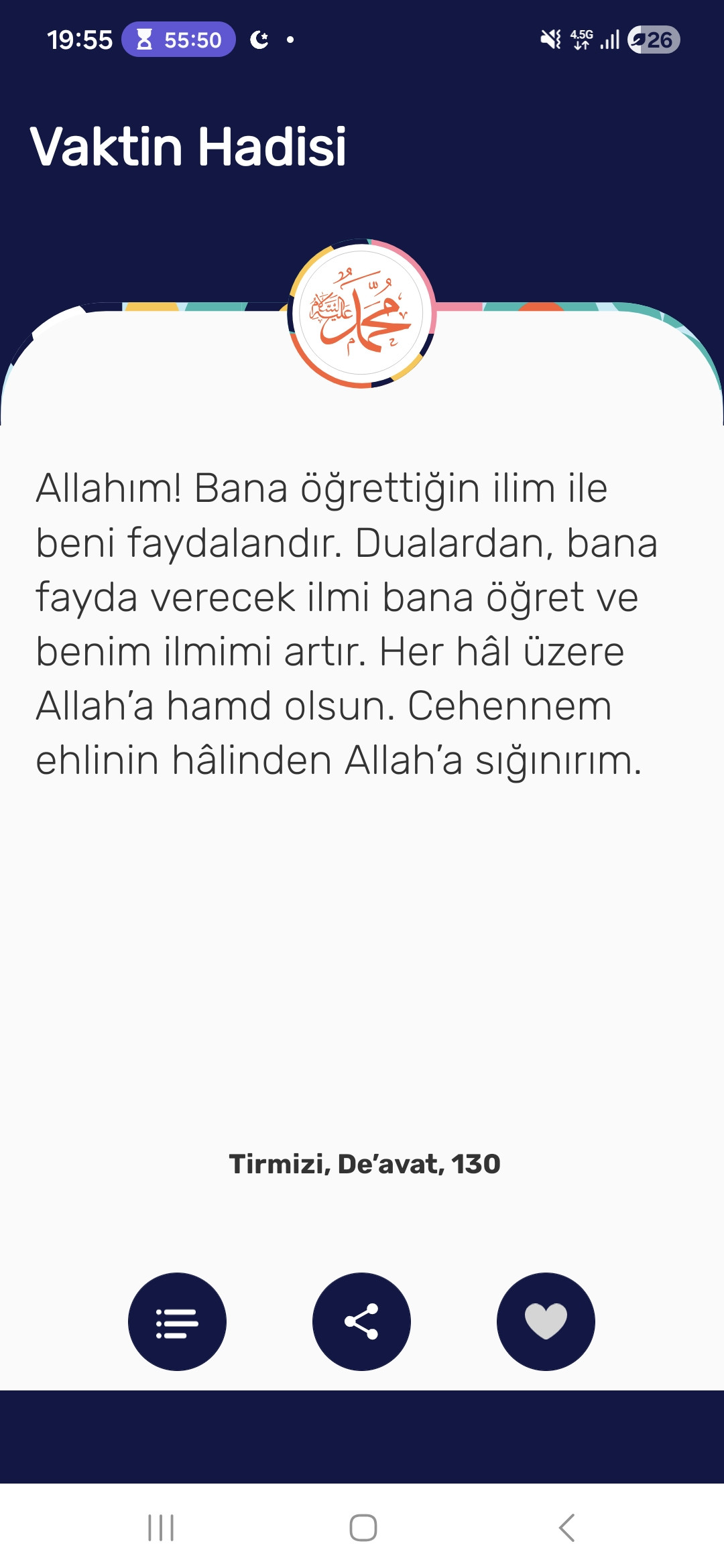Viewport: 724px width, 1568px height.
Task: Open the hadith list button
Action: click(177, 1321)
